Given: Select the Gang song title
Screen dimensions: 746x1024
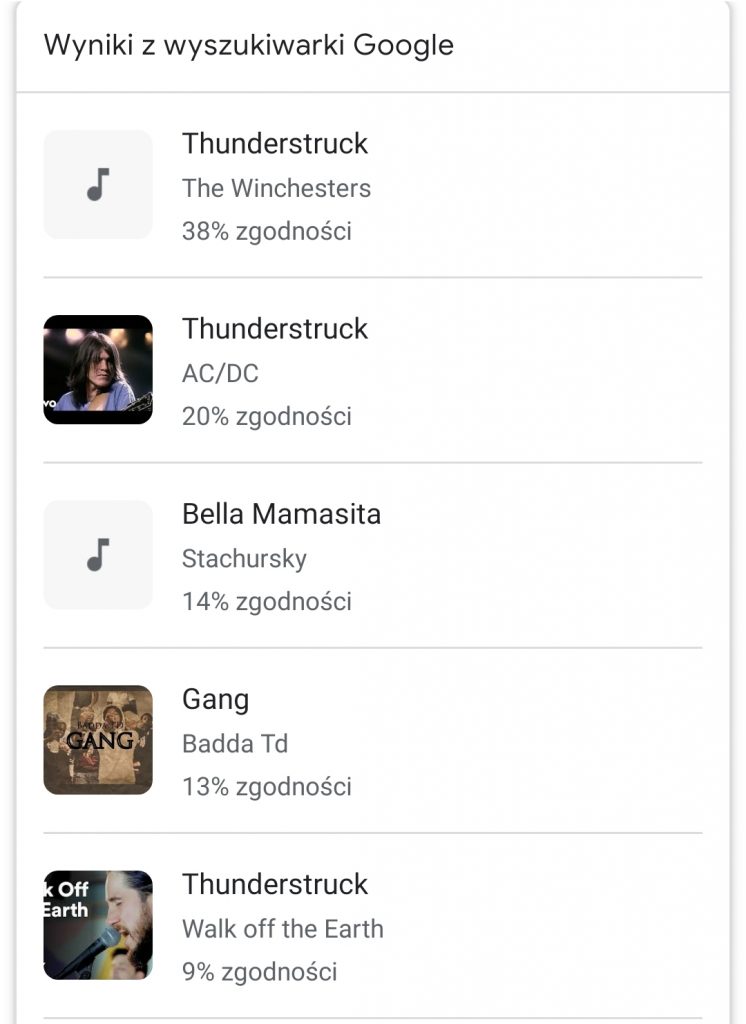Looking at the screenshot, I should pos(216,699).
